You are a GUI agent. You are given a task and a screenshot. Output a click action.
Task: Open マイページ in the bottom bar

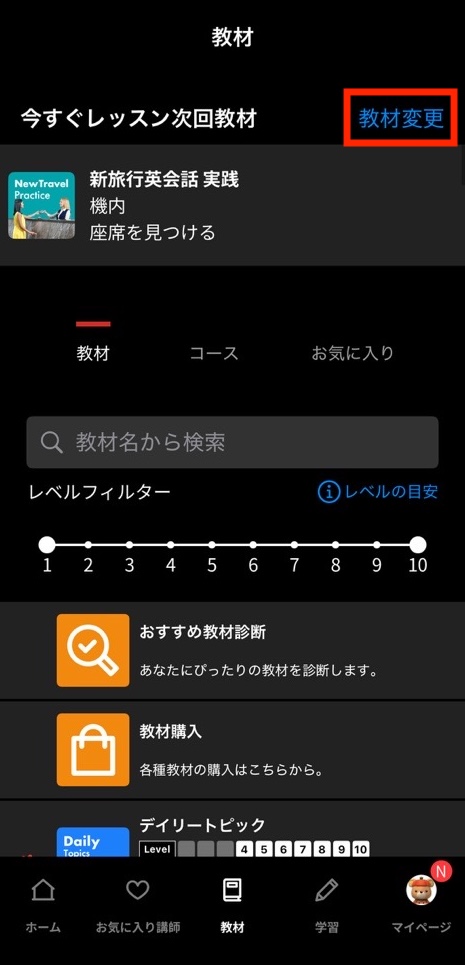click(x=421, y=905)
